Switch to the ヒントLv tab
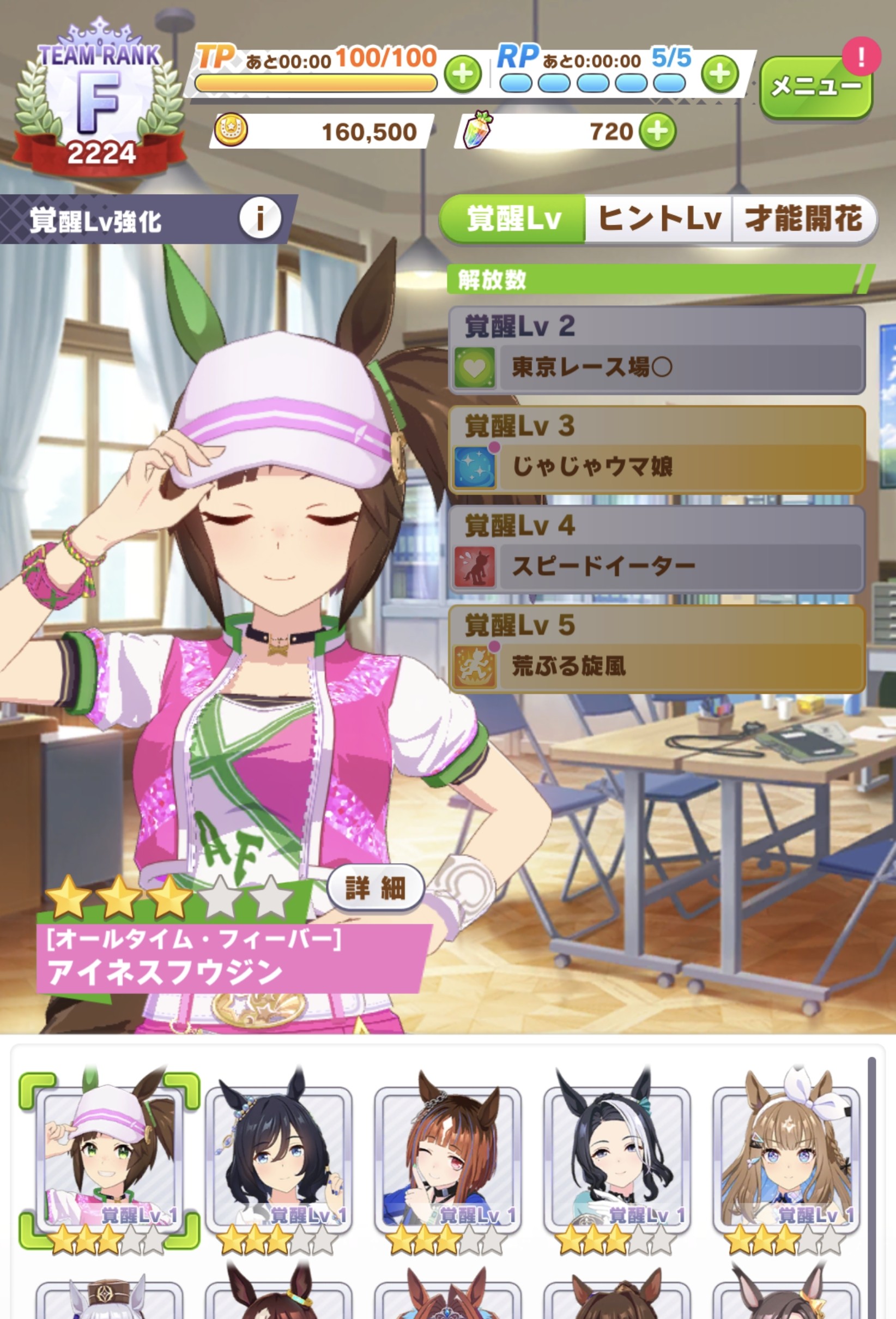896x1319 pixels. (659, 219)
